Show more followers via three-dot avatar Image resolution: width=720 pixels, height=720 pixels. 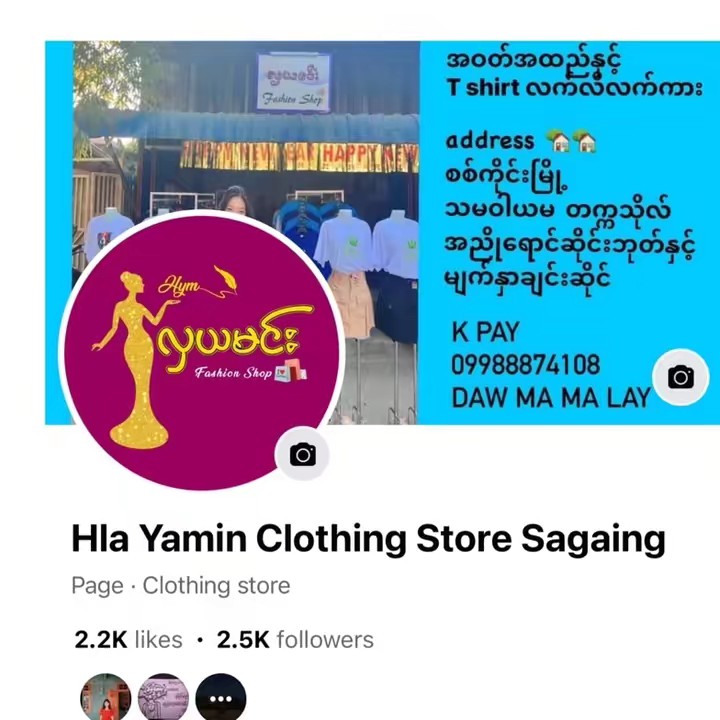pos(220,698)
